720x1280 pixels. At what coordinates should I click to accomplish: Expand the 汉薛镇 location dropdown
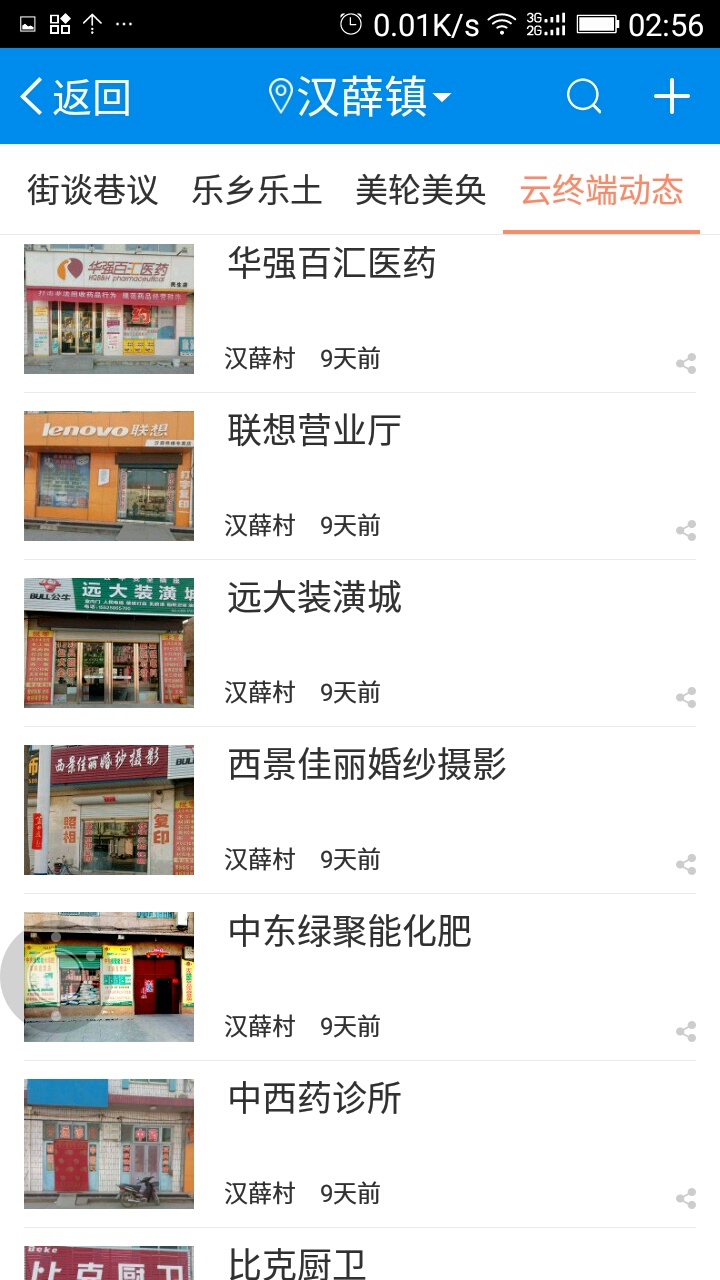coord(360,97)
